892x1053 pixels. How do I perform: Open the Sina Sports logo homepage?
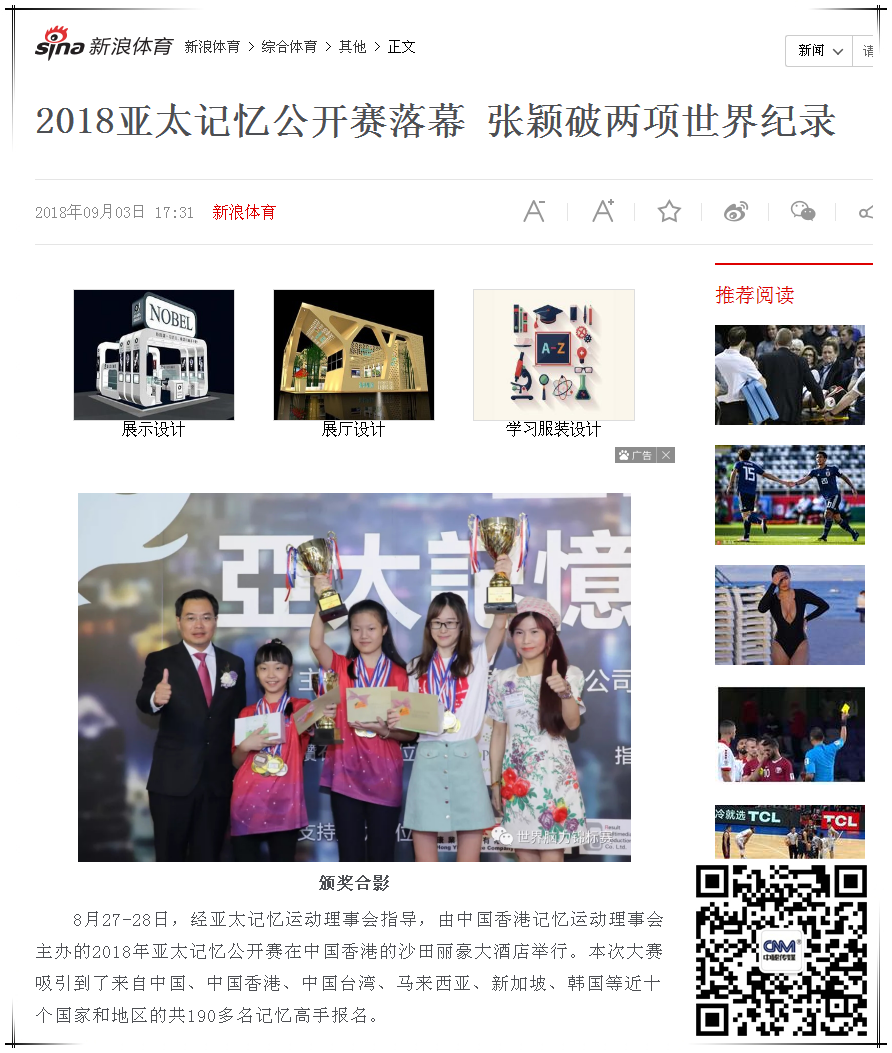tap(103, 45)
